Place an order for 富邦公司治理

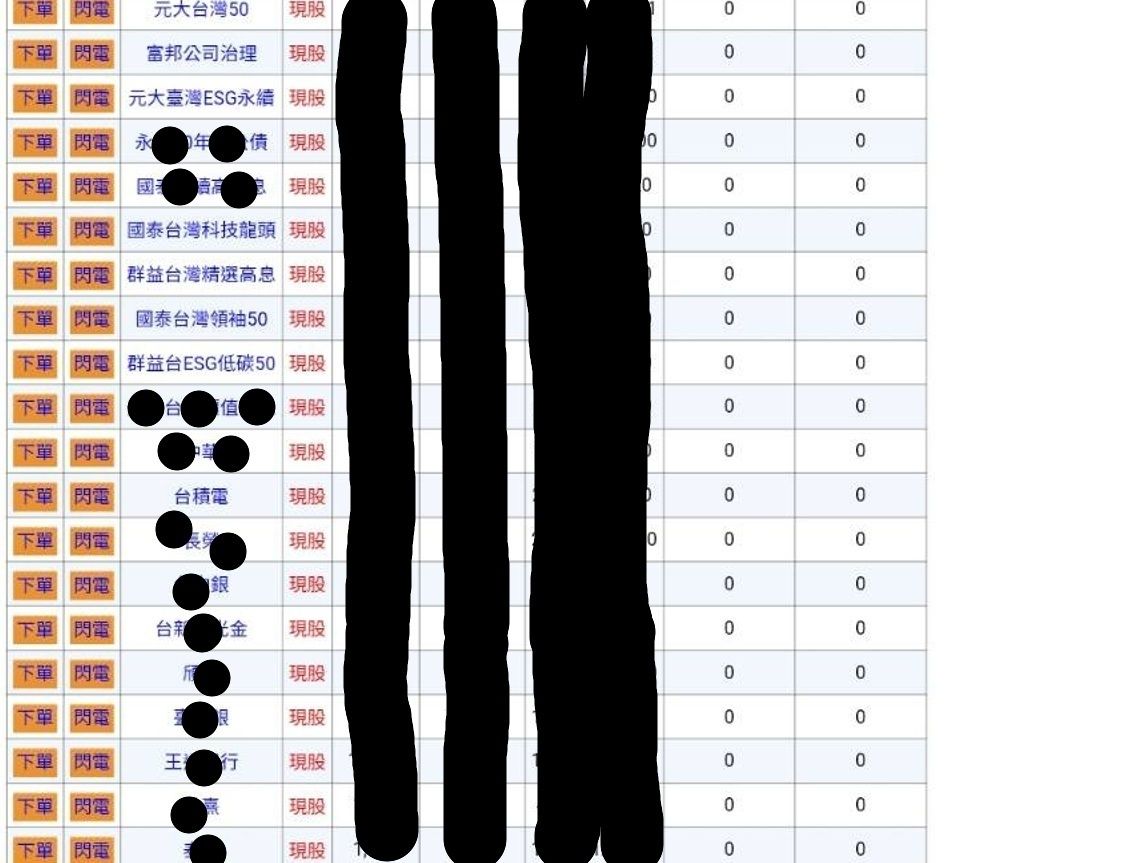pyautogui.click(x=34, y=53)
